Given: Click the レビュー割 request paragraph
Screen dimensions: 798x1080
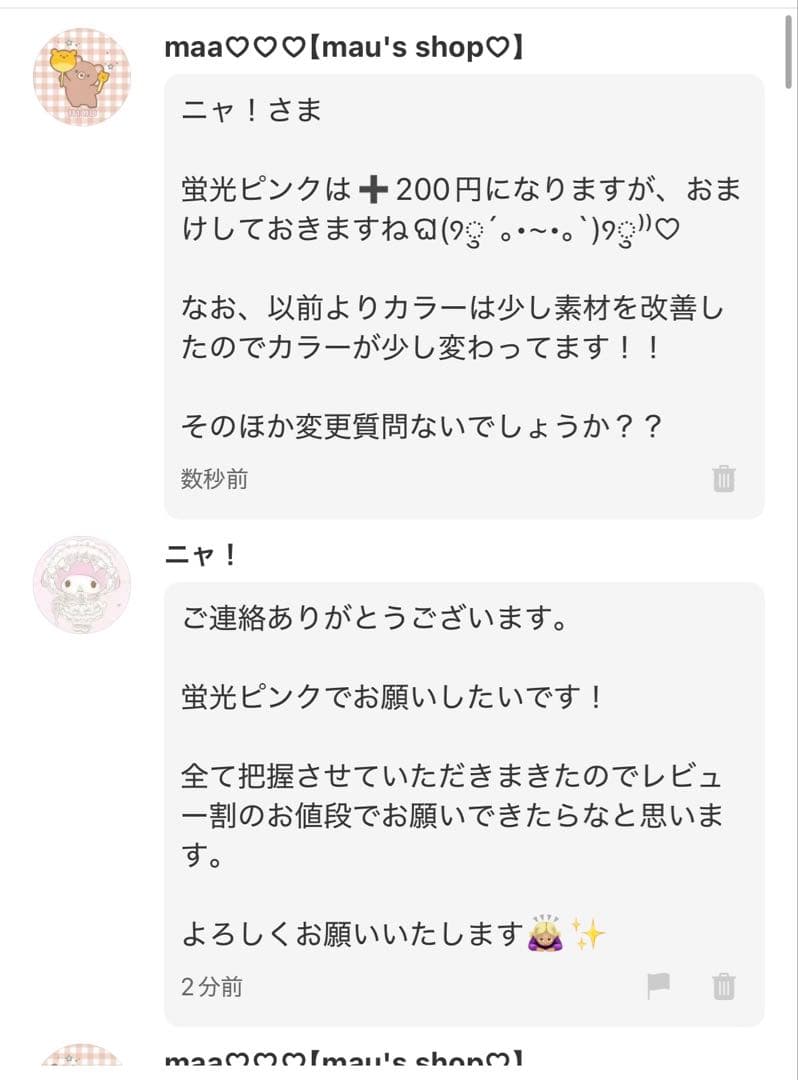Looking at the screenshot, I should pyautogui.click(x=450, y=808).
